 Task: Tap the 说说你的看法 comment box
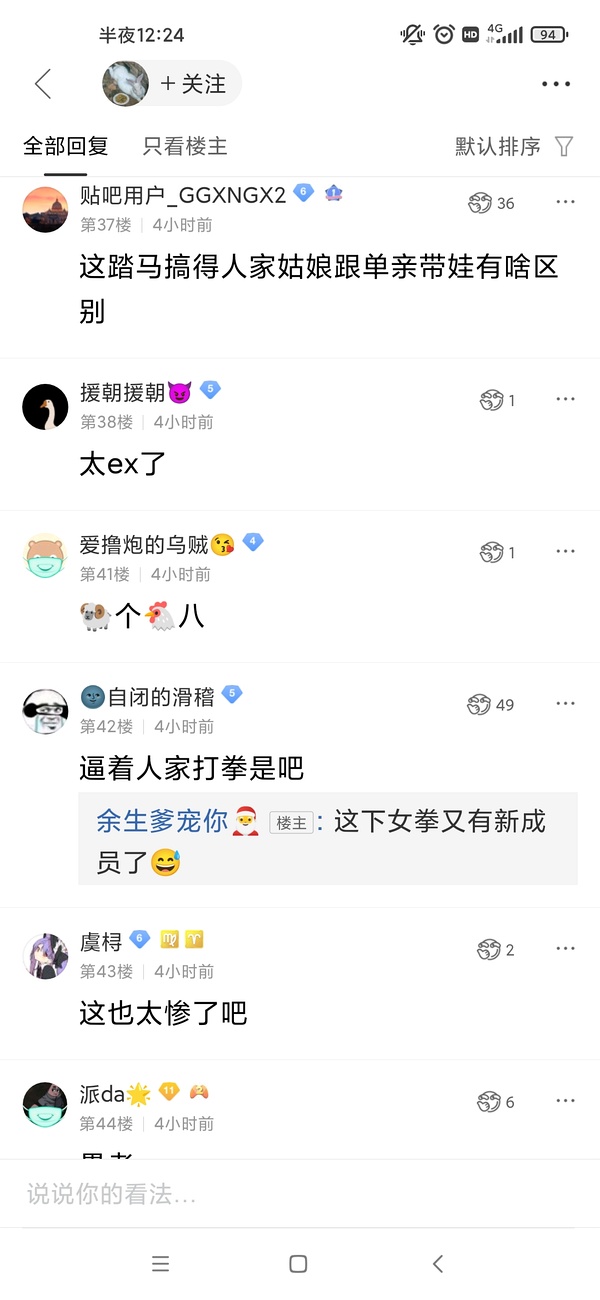tap(300, 1193)
